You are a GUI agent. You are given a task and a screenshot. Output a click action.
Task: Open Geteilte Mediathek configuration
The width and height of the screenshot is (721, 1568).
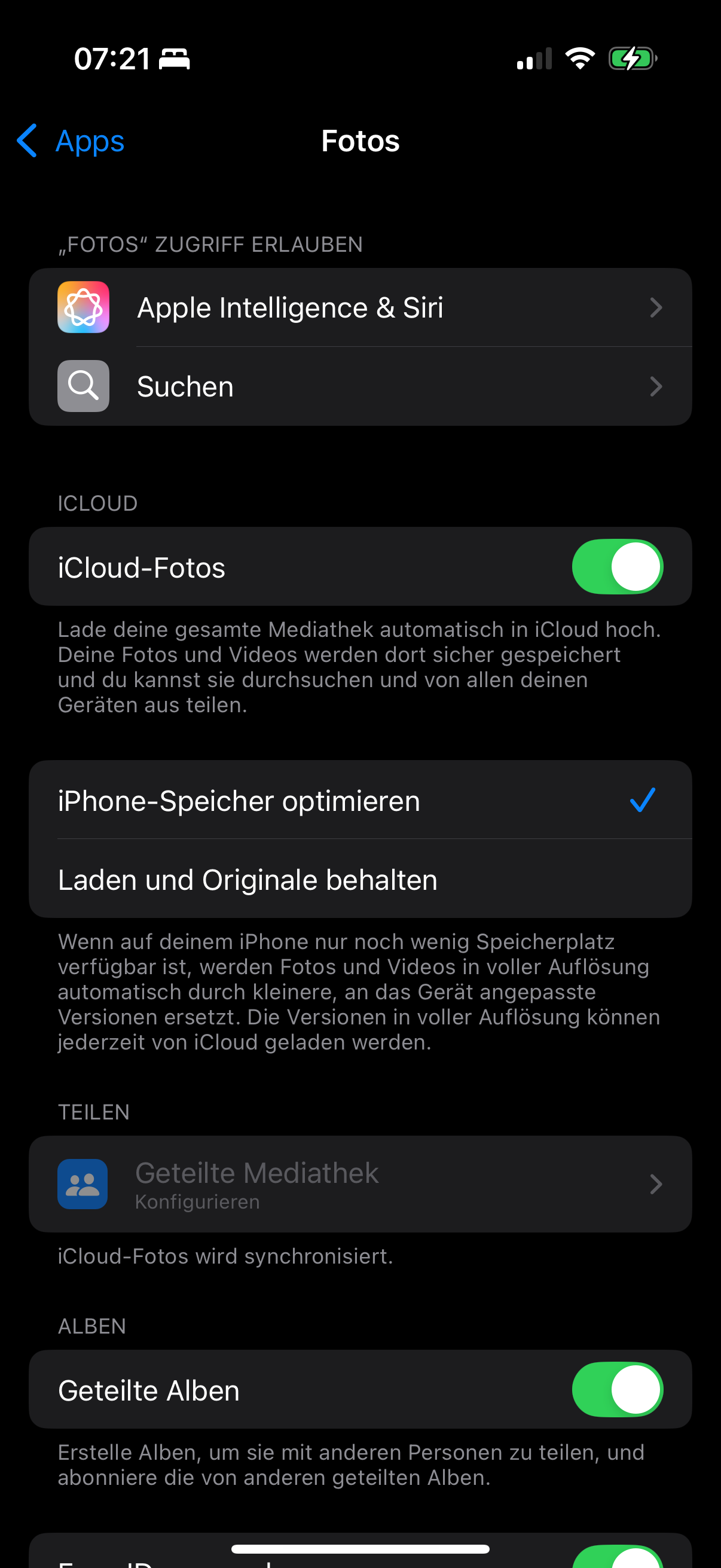[x=359, y=1184]
